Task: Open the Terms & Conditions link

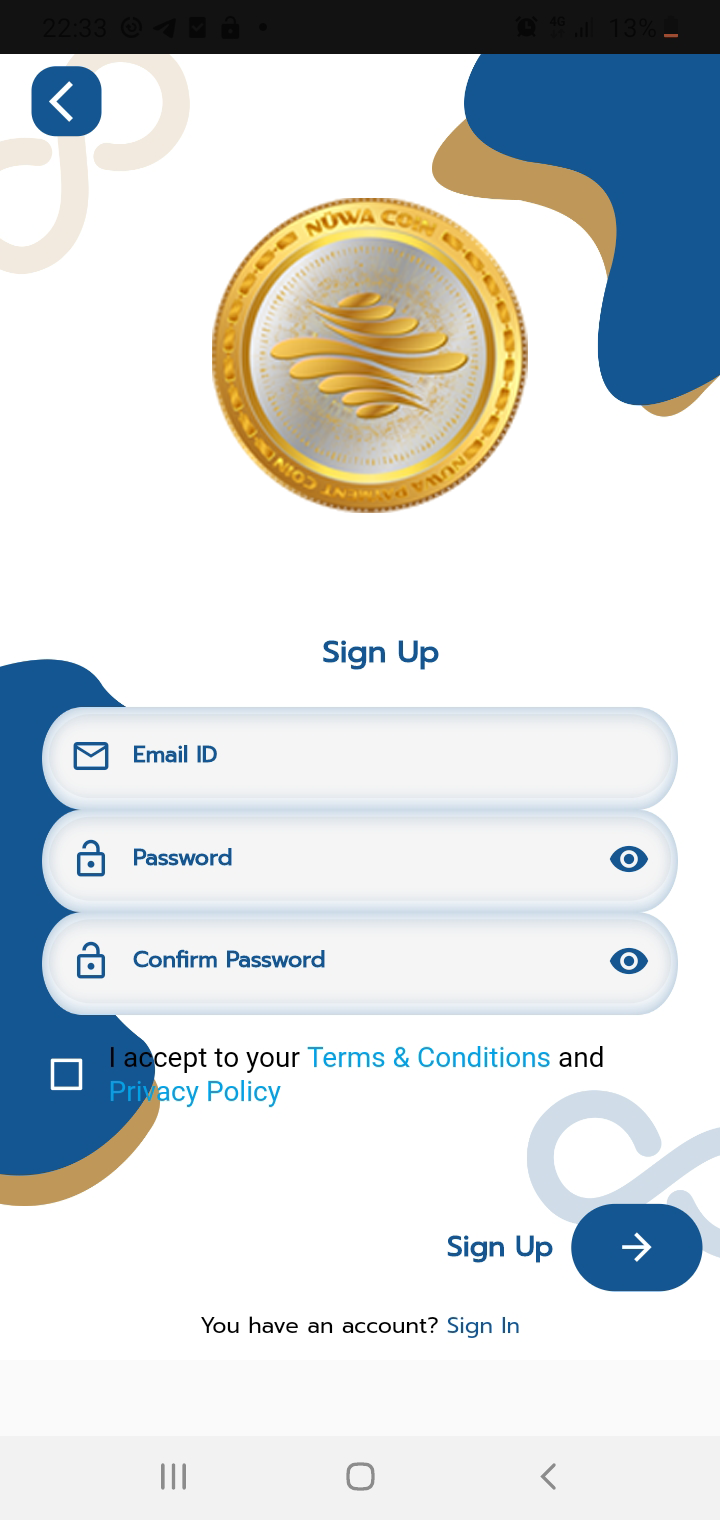Action: (428, 1058)
